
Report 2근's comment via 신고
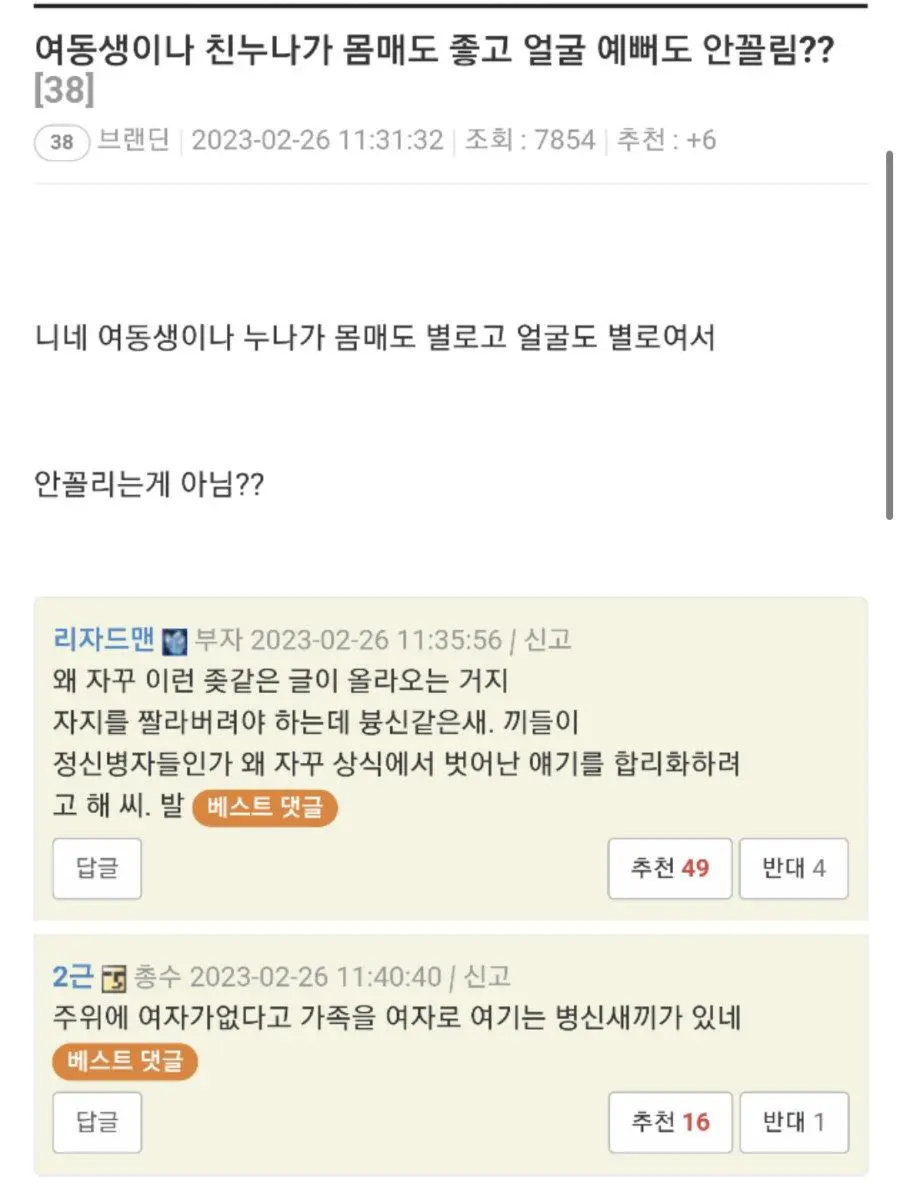click(487, 977)
